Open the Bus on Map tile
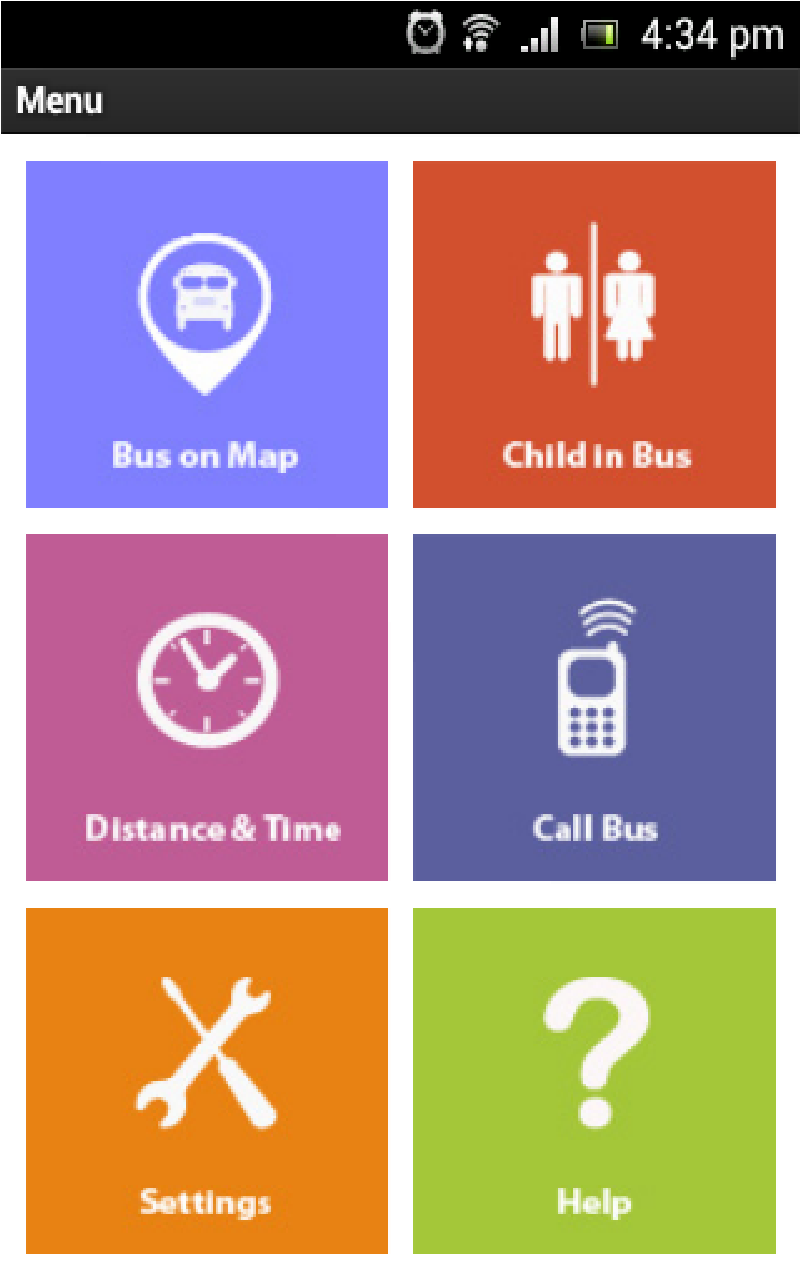The image size is (800, 1280). click(x=207, y=335)
